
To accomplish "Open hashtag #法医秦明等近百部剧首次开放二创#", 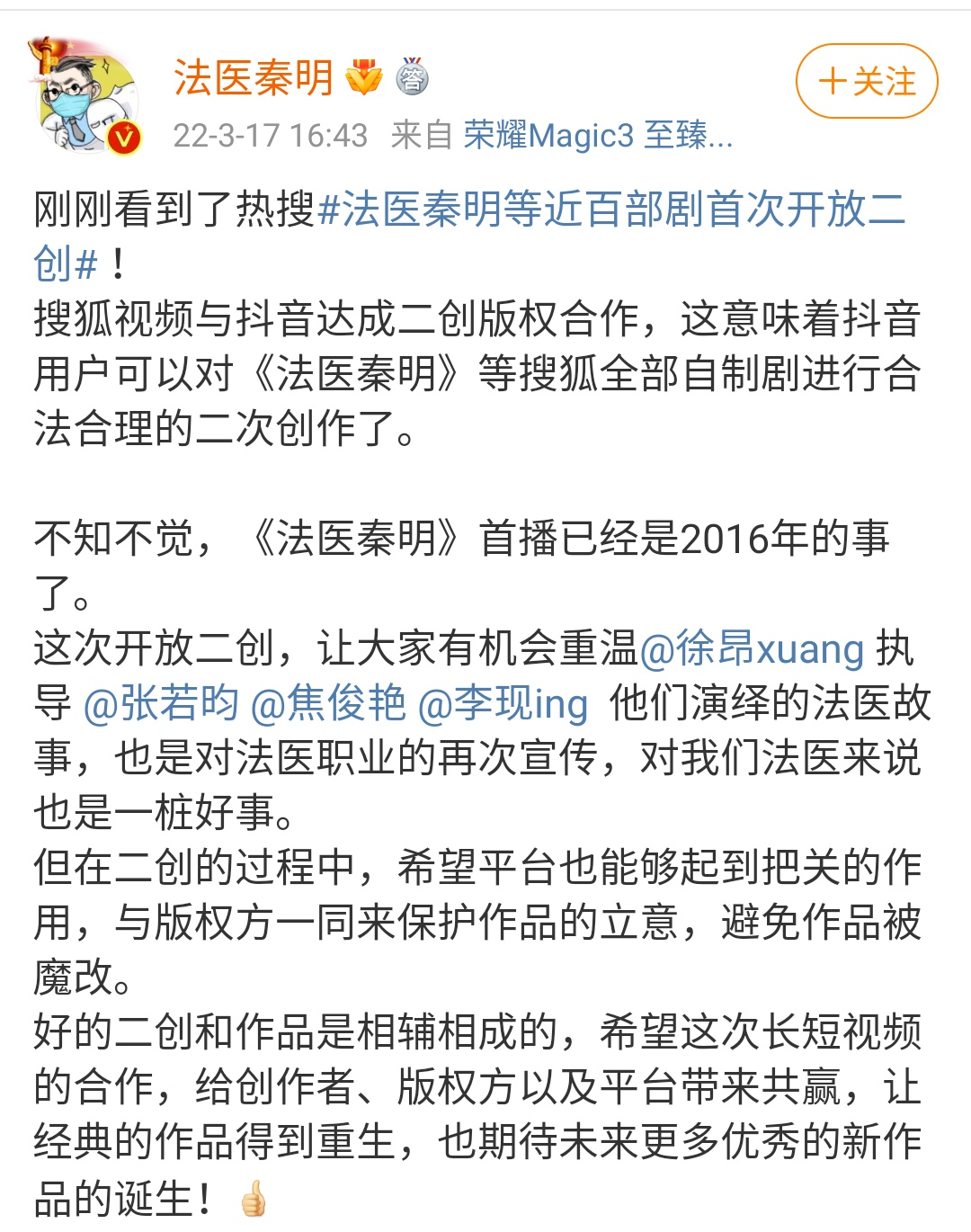I will (x=611, y=210).
